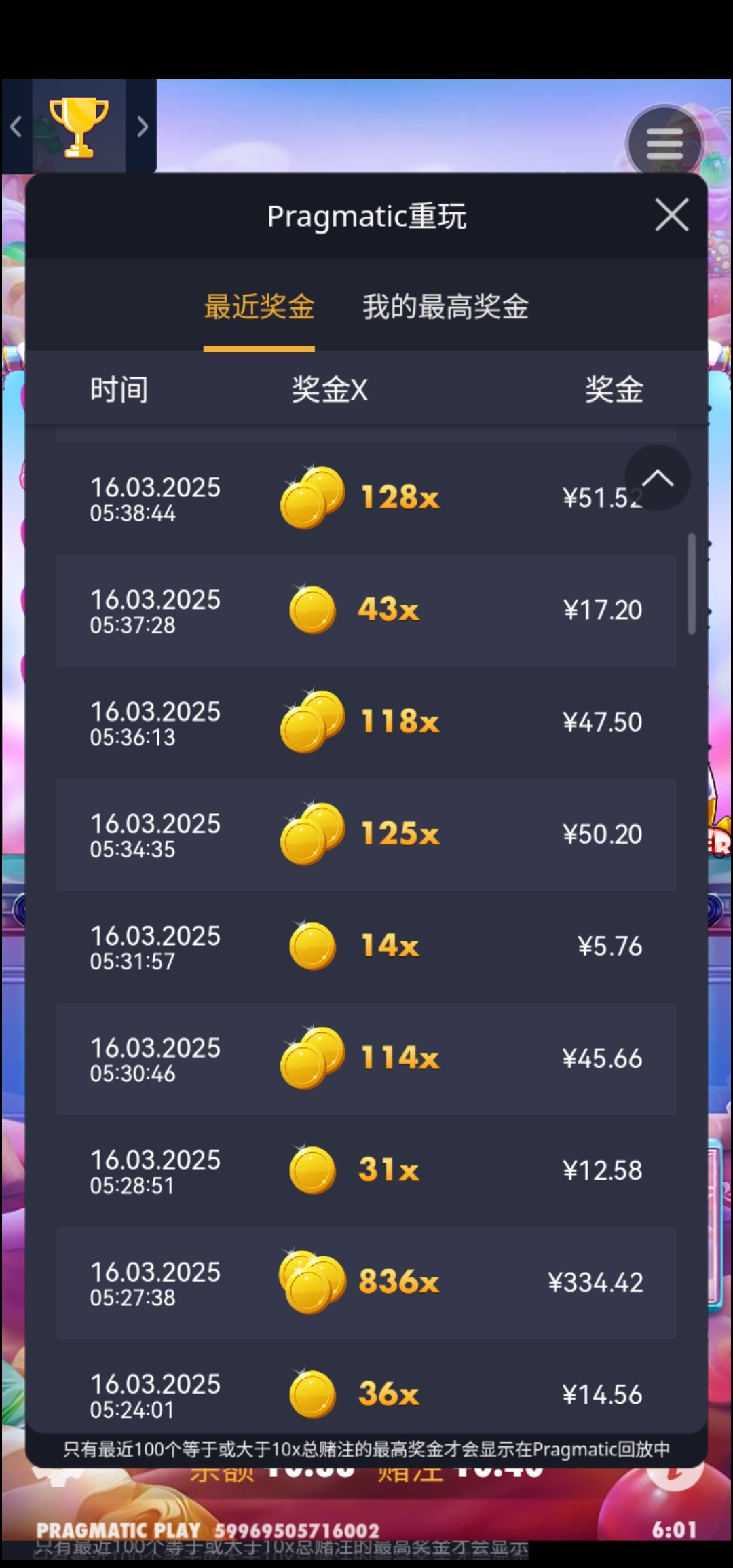The image size is (733, 1568).
Task: Tap the scroll-to-top arrow button
Action: (x=657, y=479)
